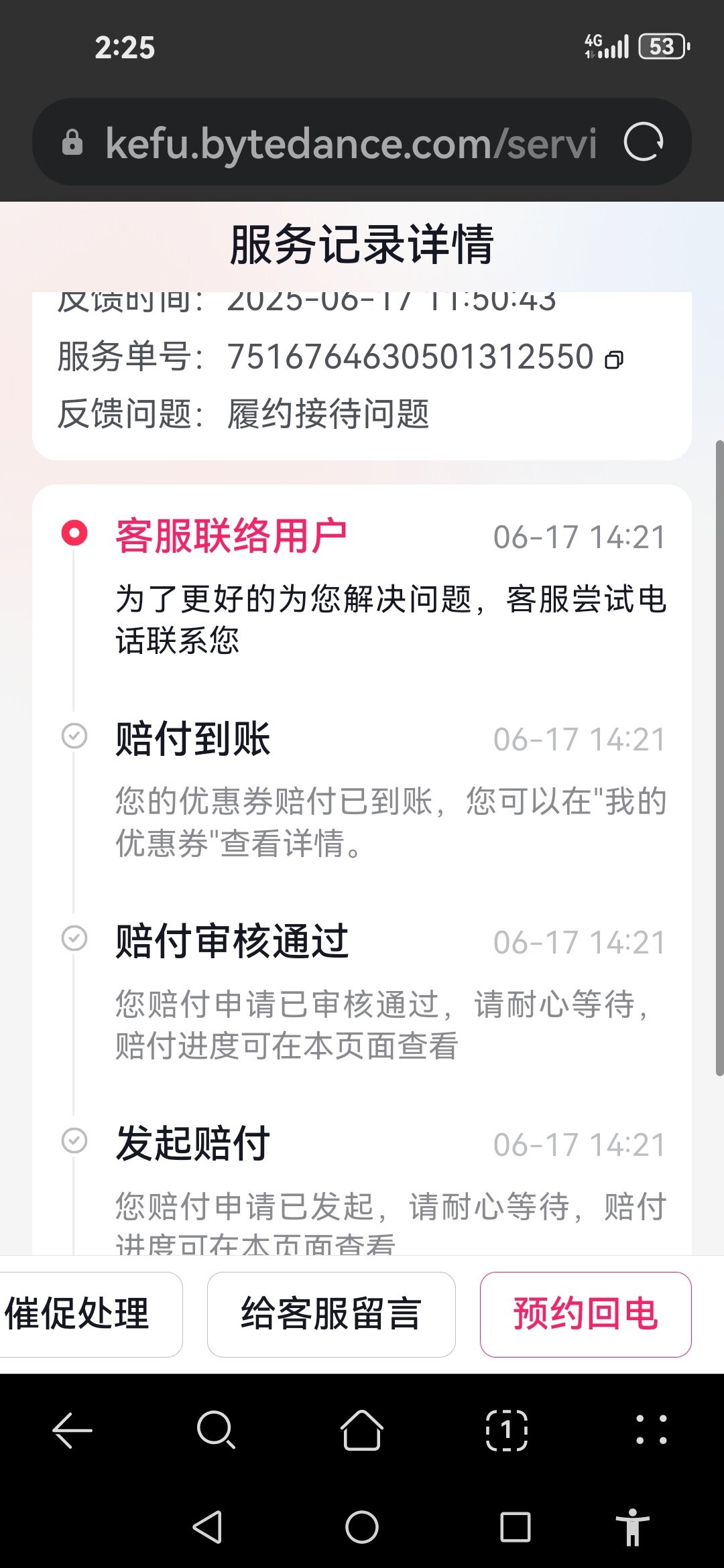
Task: Reload the page in the address bar
Action: [x=644, y=142]
